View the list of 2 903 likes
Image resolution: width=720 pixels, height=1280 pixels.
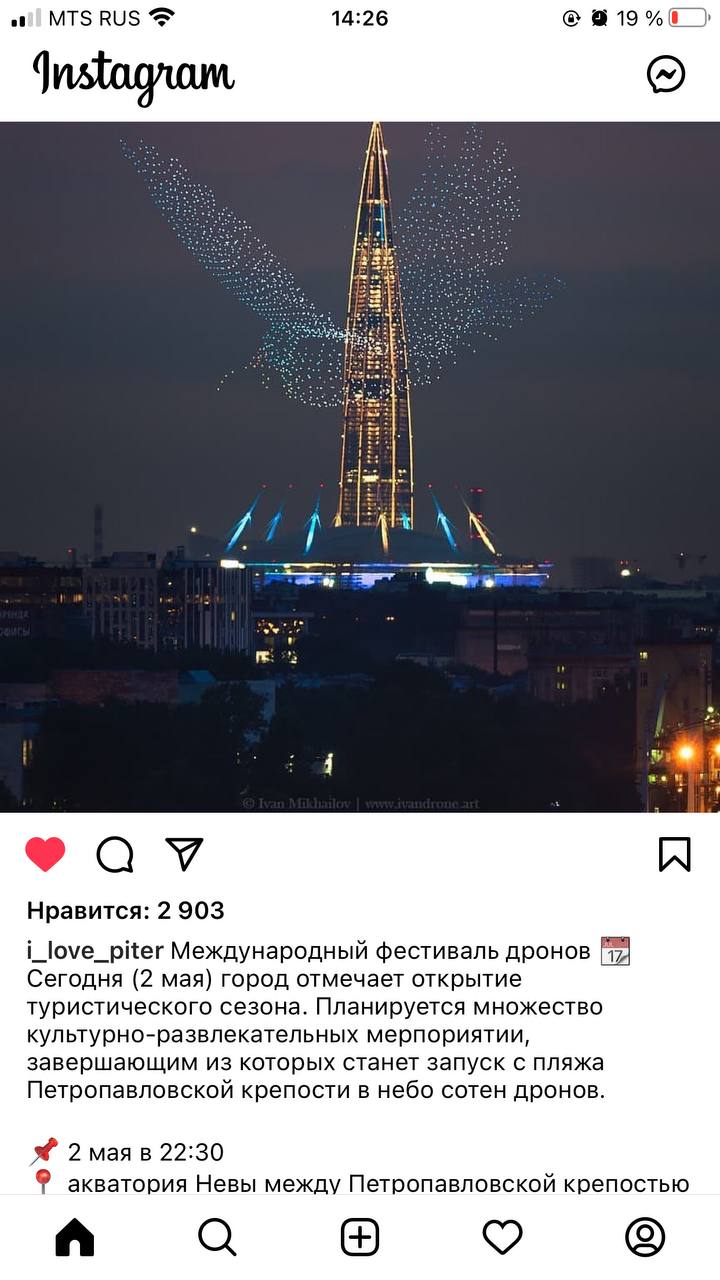coord(126,910)
